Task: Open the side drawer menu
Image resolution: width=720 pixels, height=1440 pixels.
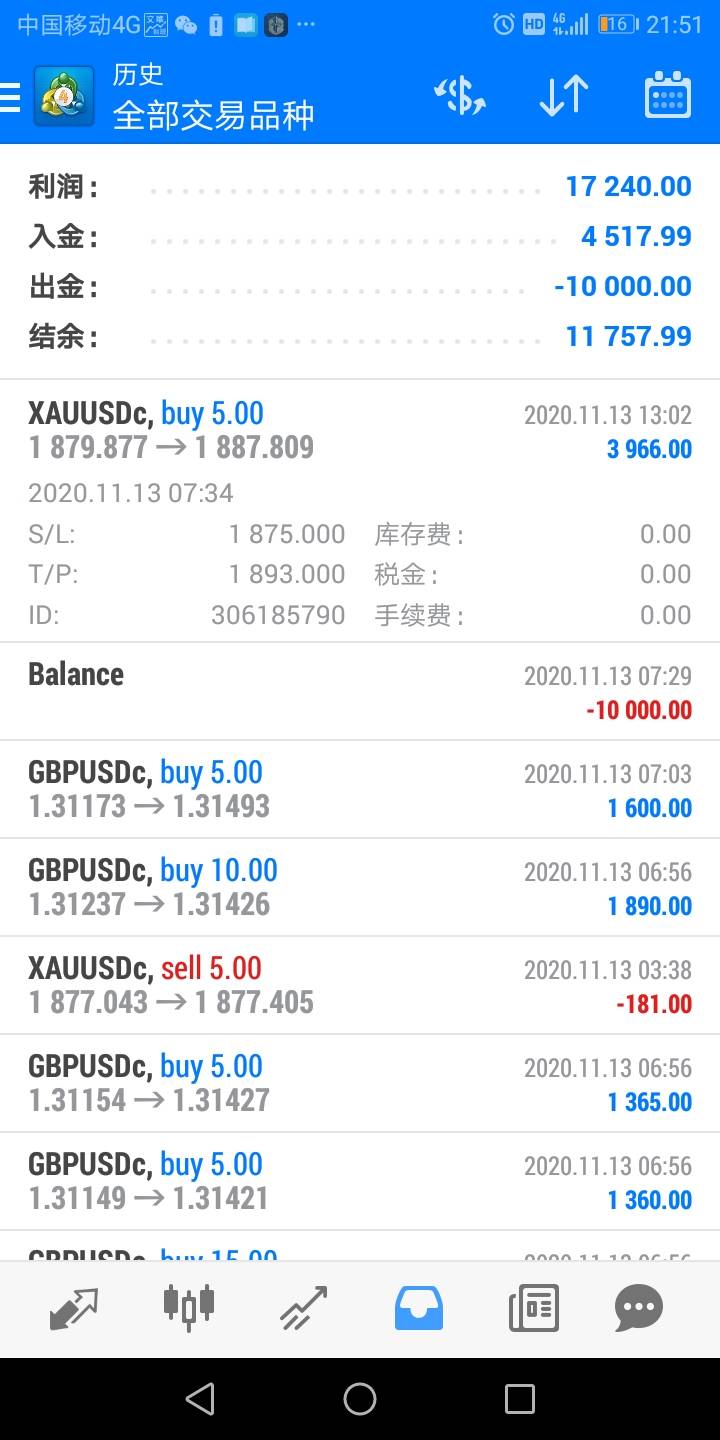Action: [10, 97]
